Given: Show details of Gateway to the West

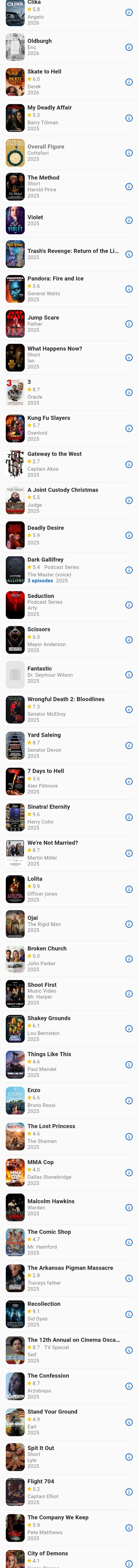Looking at the screenshot, I should pos(129,464).
